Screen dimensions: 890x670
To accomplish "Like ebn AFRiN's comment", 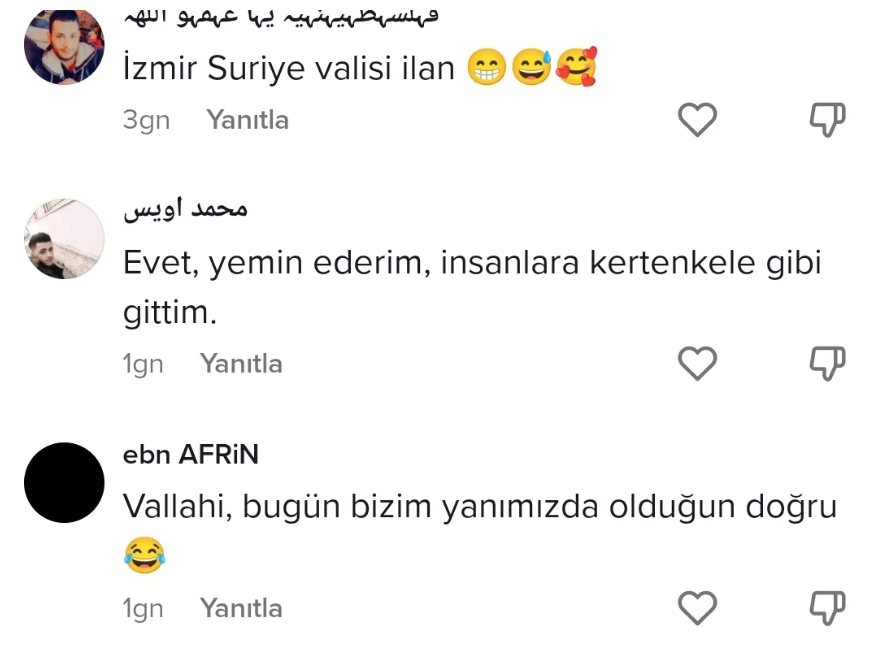I will (x=697, y=608).
